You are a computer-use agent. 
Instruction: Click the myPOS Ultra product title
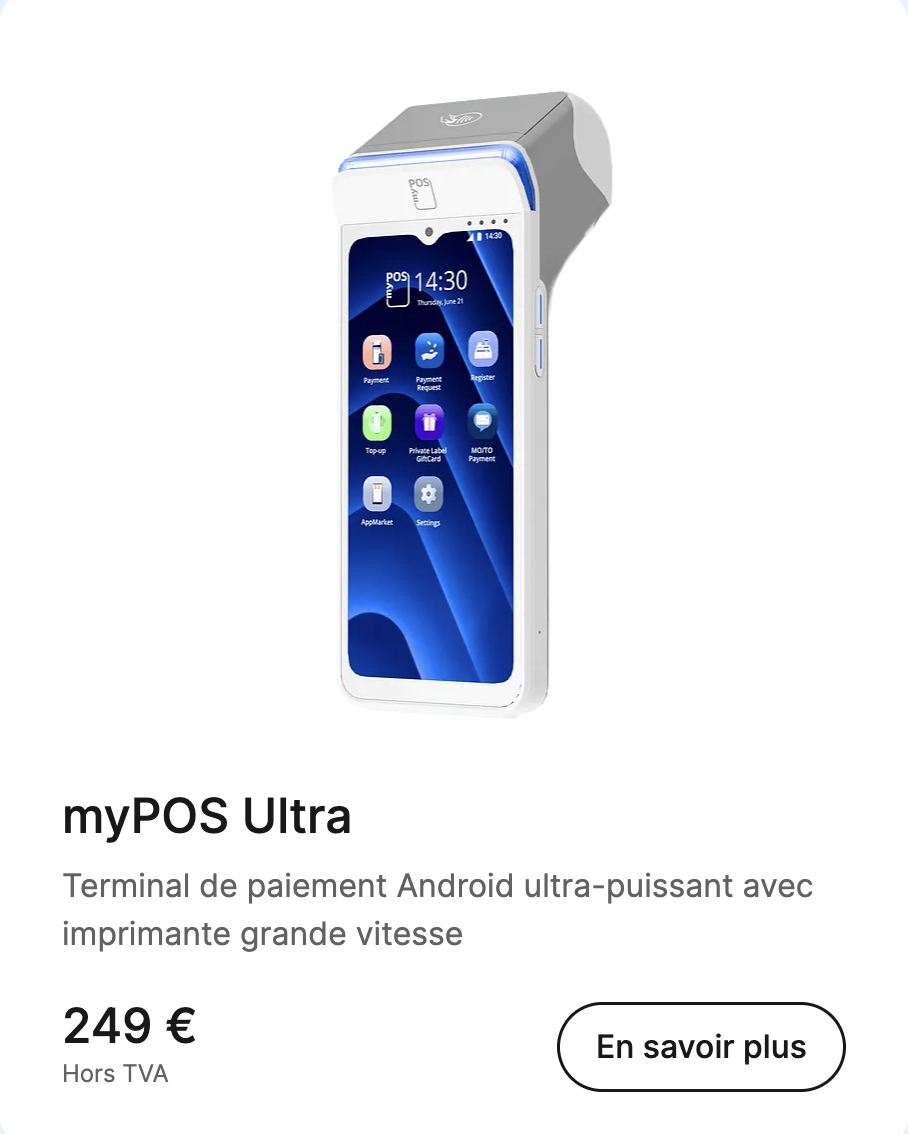(x=207, y=816)
